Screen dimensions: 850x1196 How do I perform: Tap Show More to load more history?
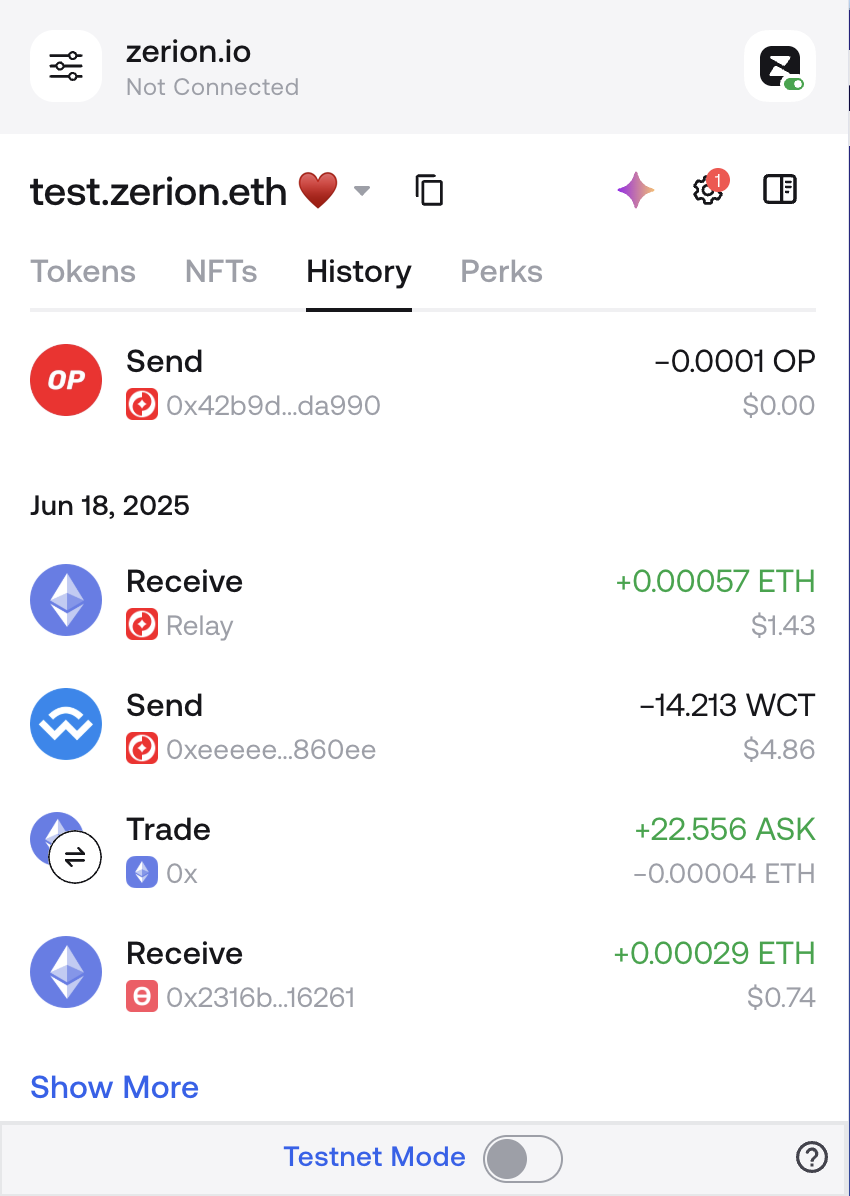pyautogui.click(x=115, y=1087)
